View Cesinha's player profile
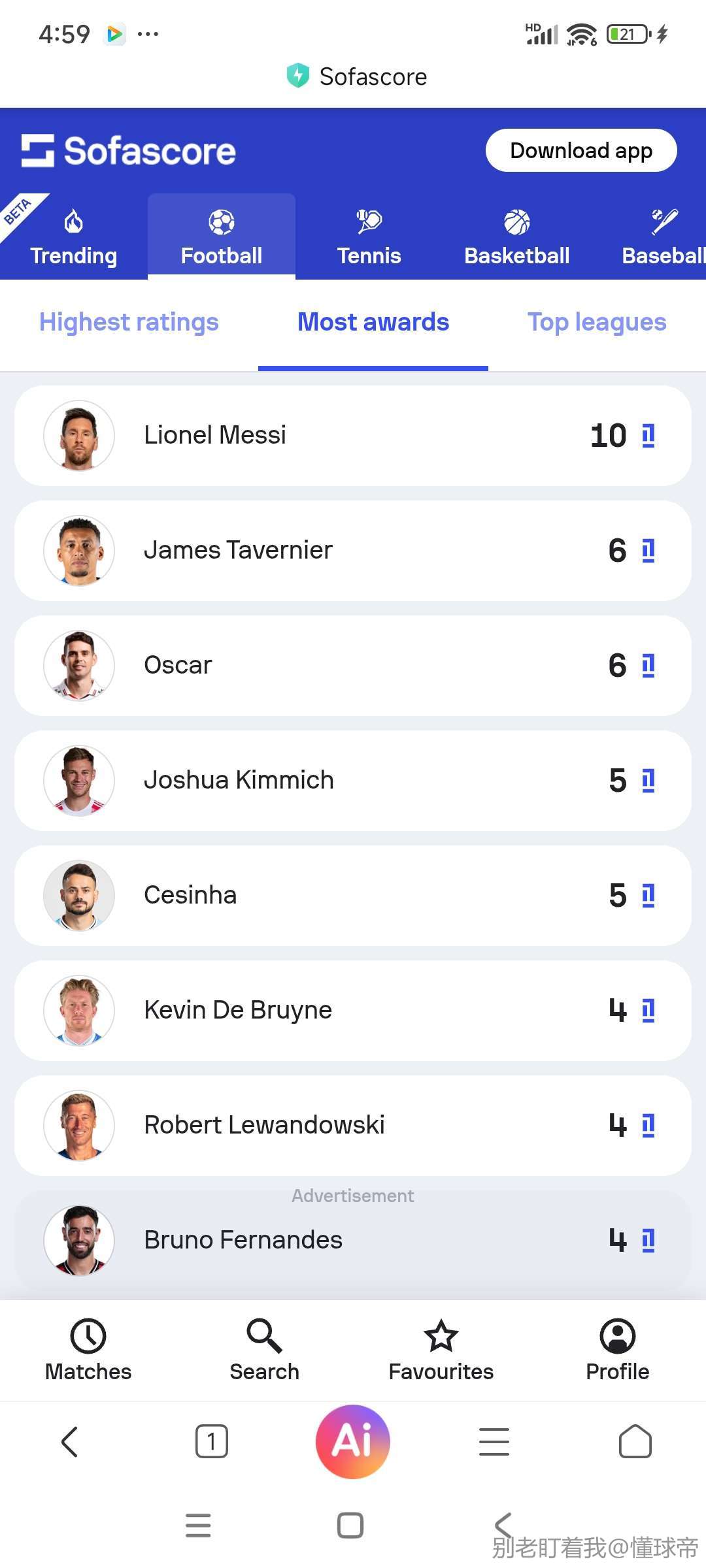Viewport: 706px width, 1568px height. pos(352,895)
